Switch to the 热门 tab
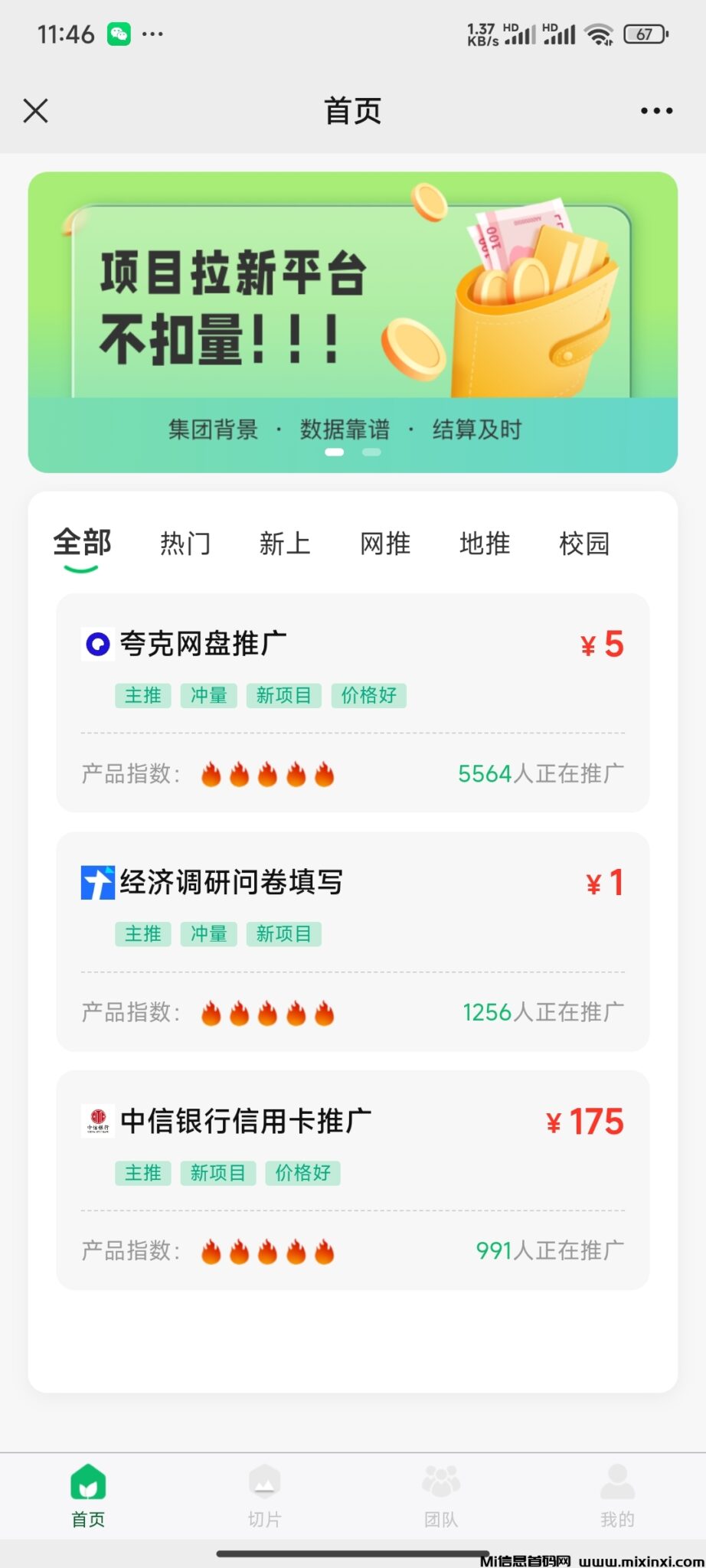The image size is (706, 1568). click(x=186, y=544)
